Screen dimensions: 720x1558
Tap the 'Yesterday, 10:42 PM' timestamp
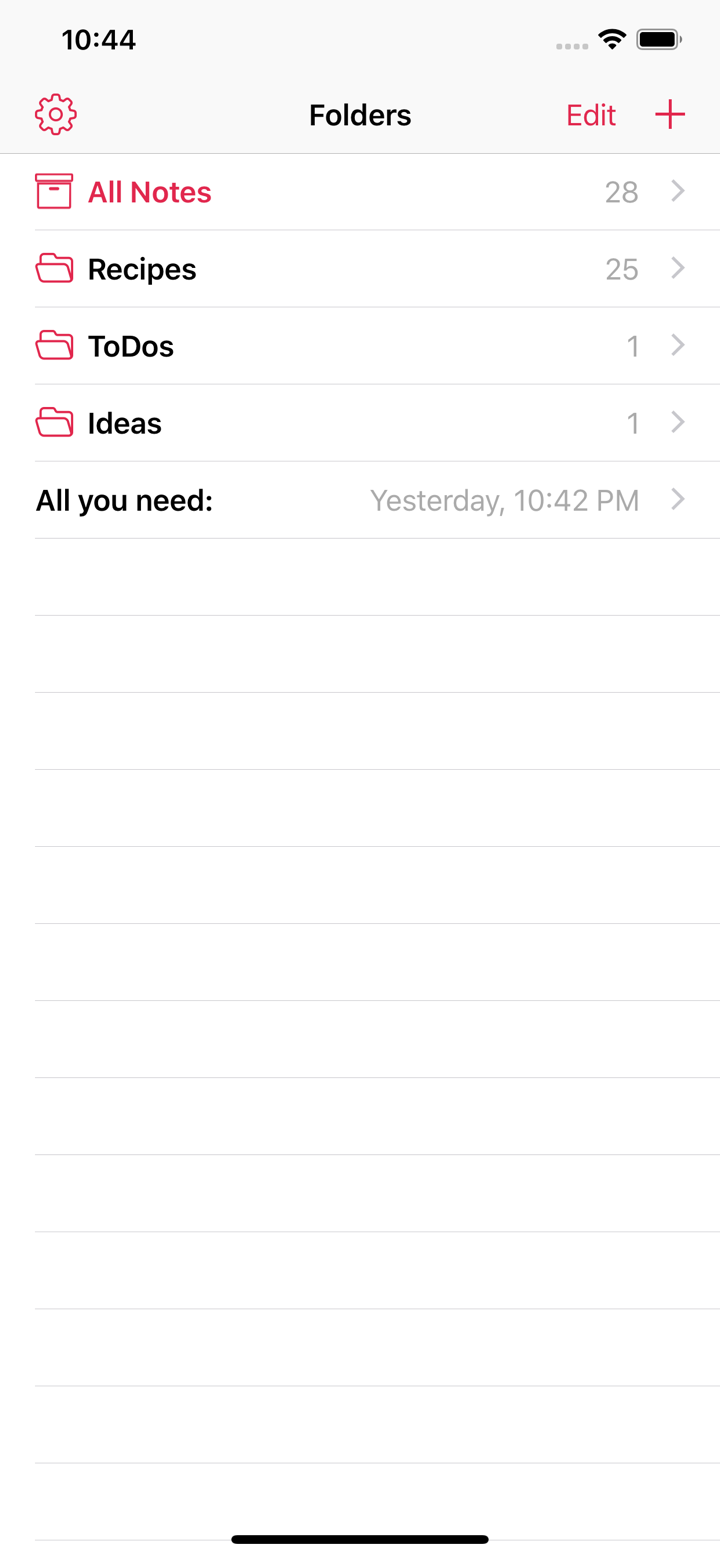504,500
